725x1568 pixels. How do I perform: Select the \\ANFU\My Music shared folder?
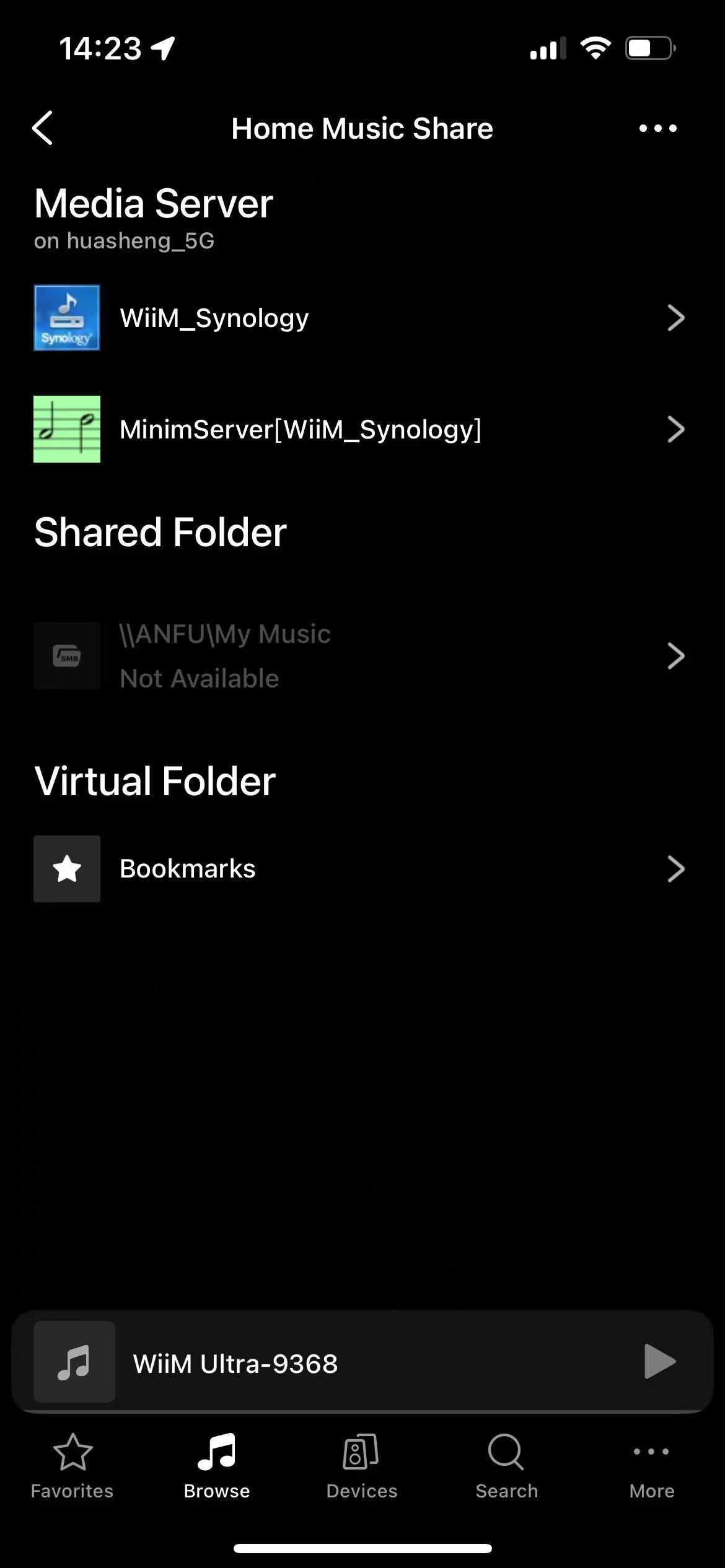pyautogui.click(x=362, y=656)
